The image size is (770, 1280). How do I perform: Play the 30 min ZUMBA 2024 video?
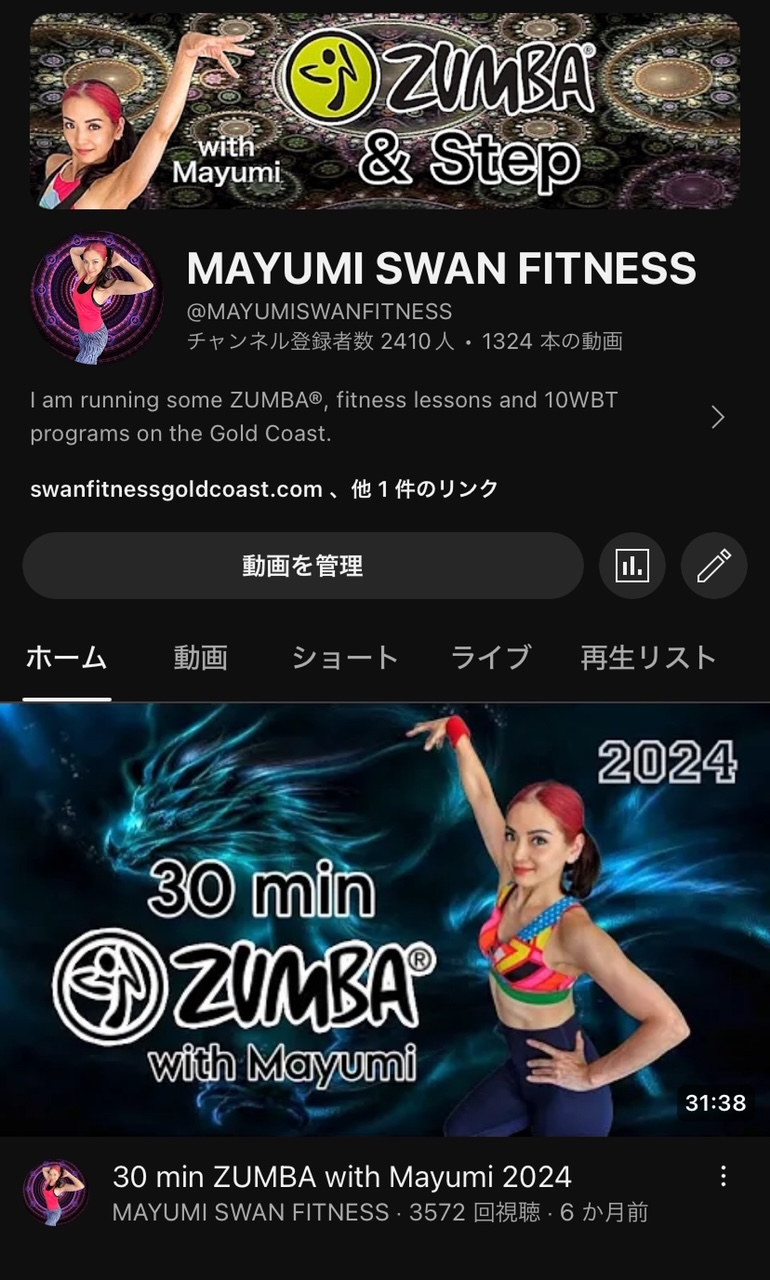tap(385, 920)
